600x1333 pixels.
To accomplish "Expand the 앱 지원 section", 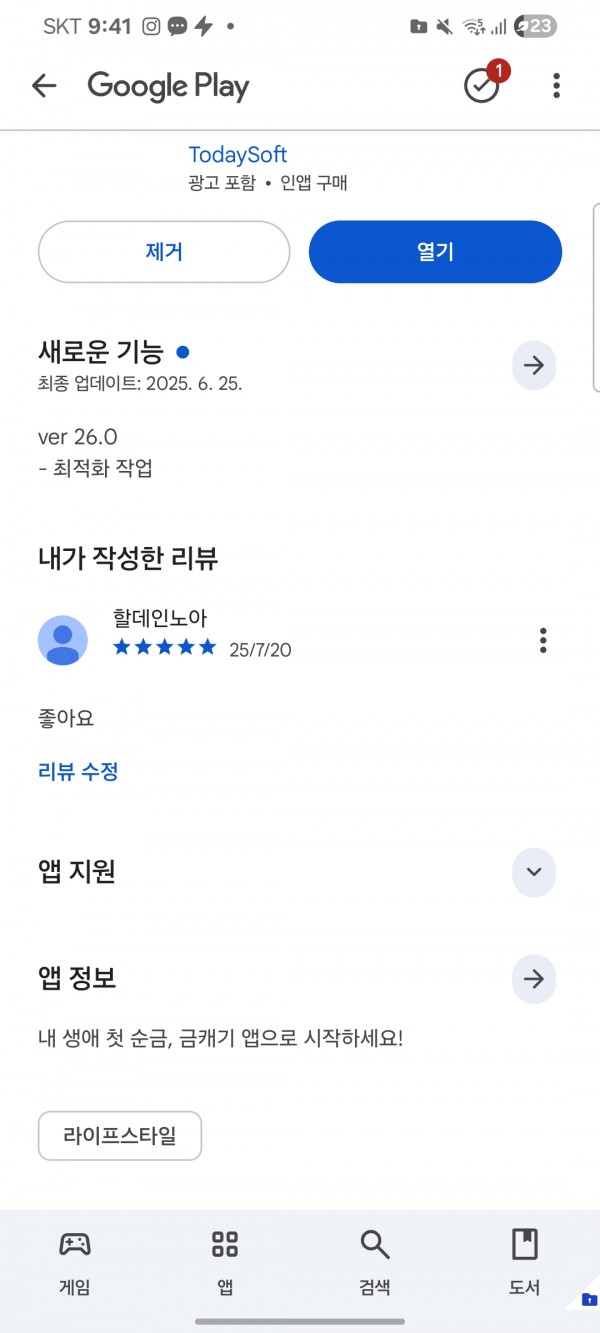I will coord(534,872).
